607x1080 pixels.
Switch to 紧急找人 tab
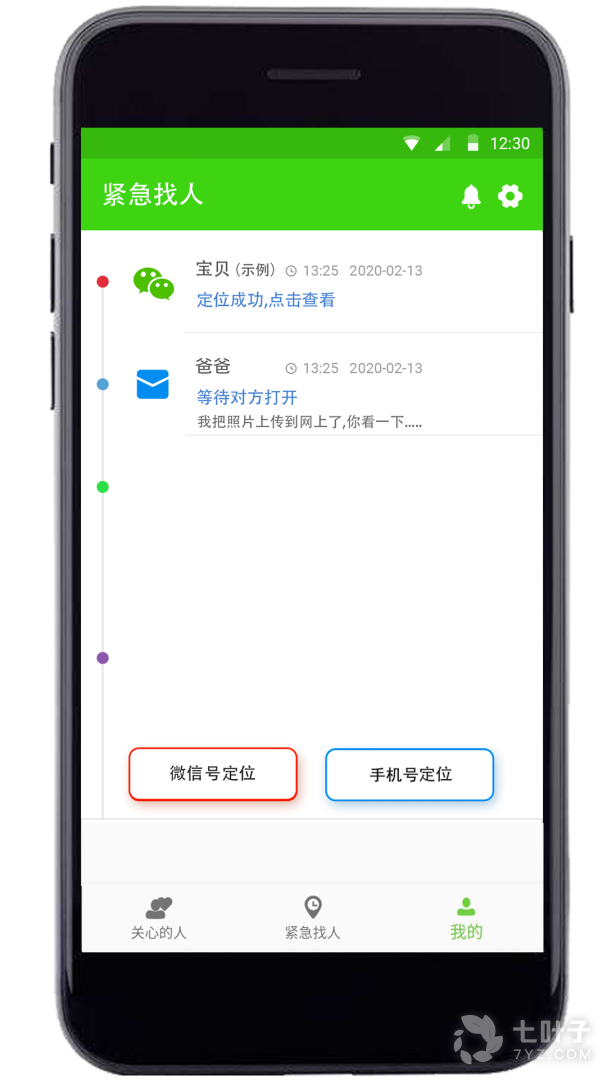click(x=313, y=919)
